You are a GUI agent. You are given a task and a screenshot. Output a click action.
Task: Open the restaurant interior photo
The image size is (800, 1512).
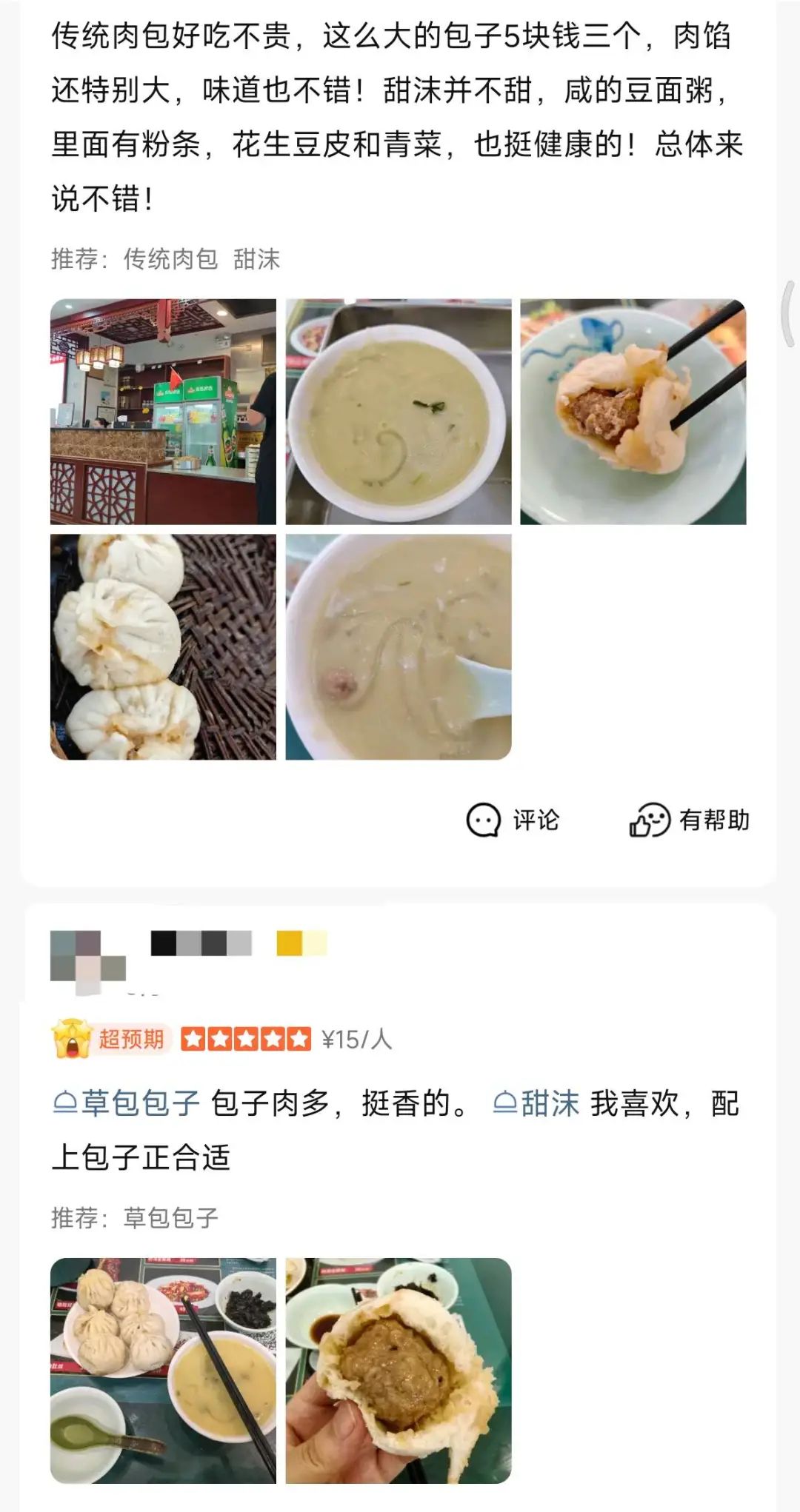coord(163,412)
